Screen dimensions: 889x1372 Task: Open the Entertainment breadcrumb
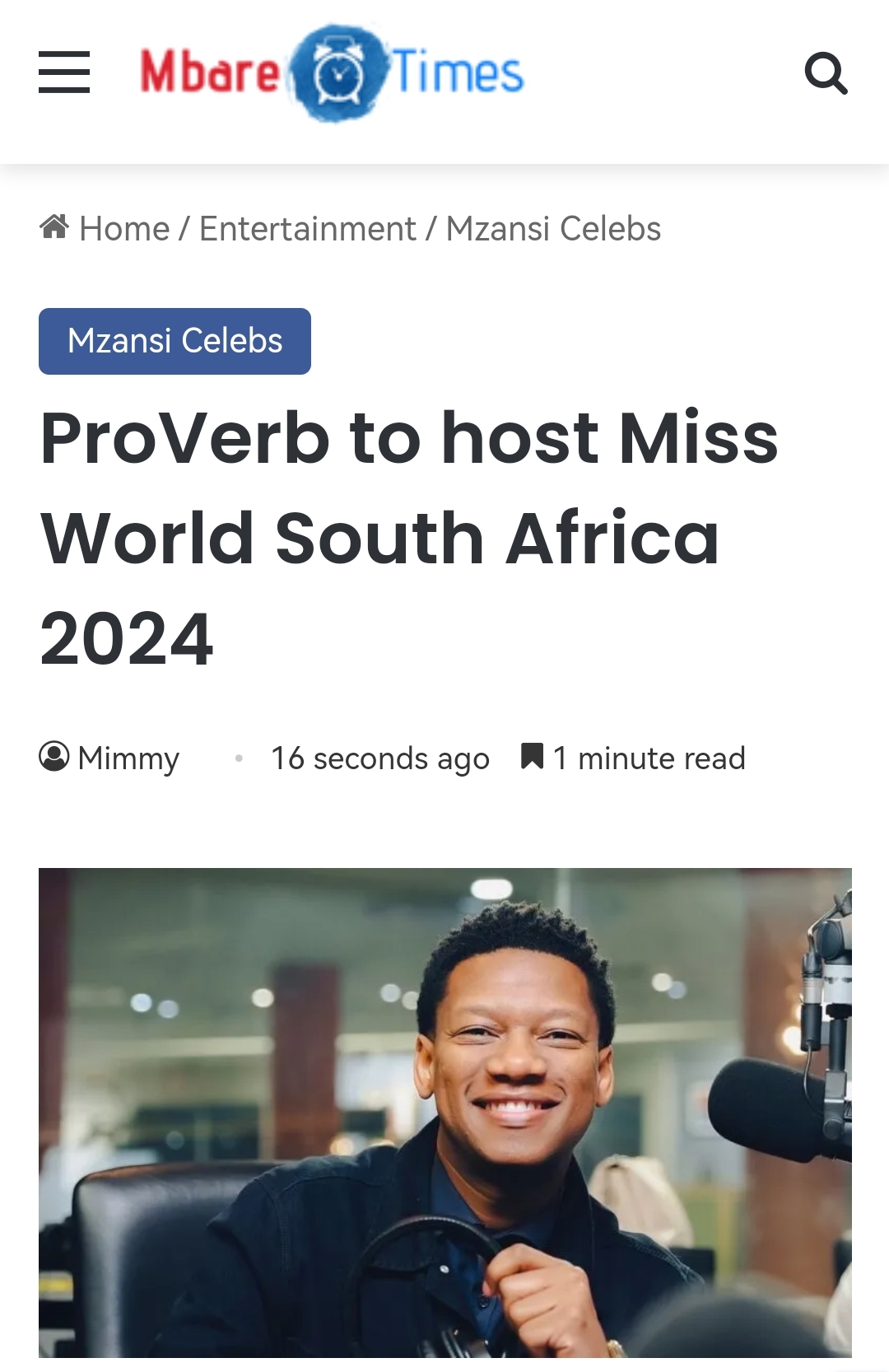click(x=307, y=229)
